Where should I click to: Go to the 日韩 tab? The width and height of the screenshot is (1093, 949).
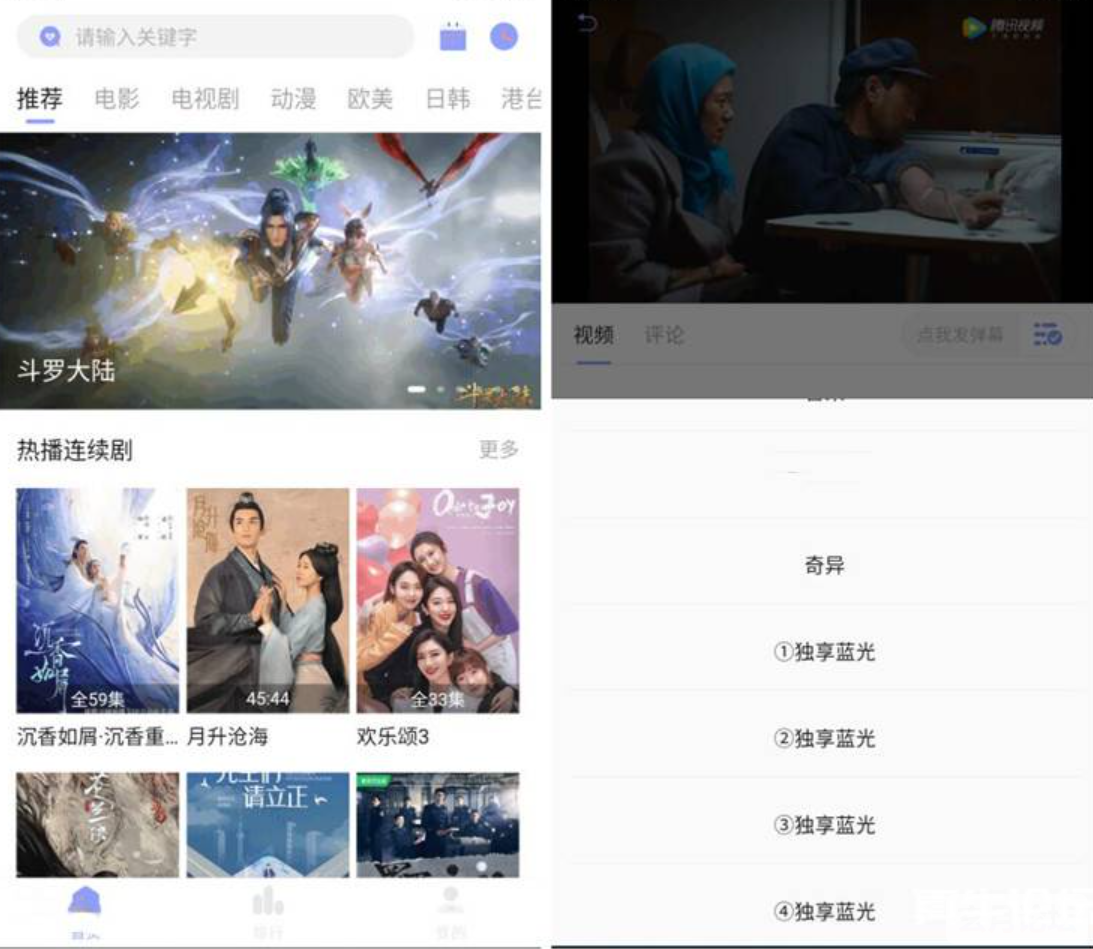(x=447, y=99)
